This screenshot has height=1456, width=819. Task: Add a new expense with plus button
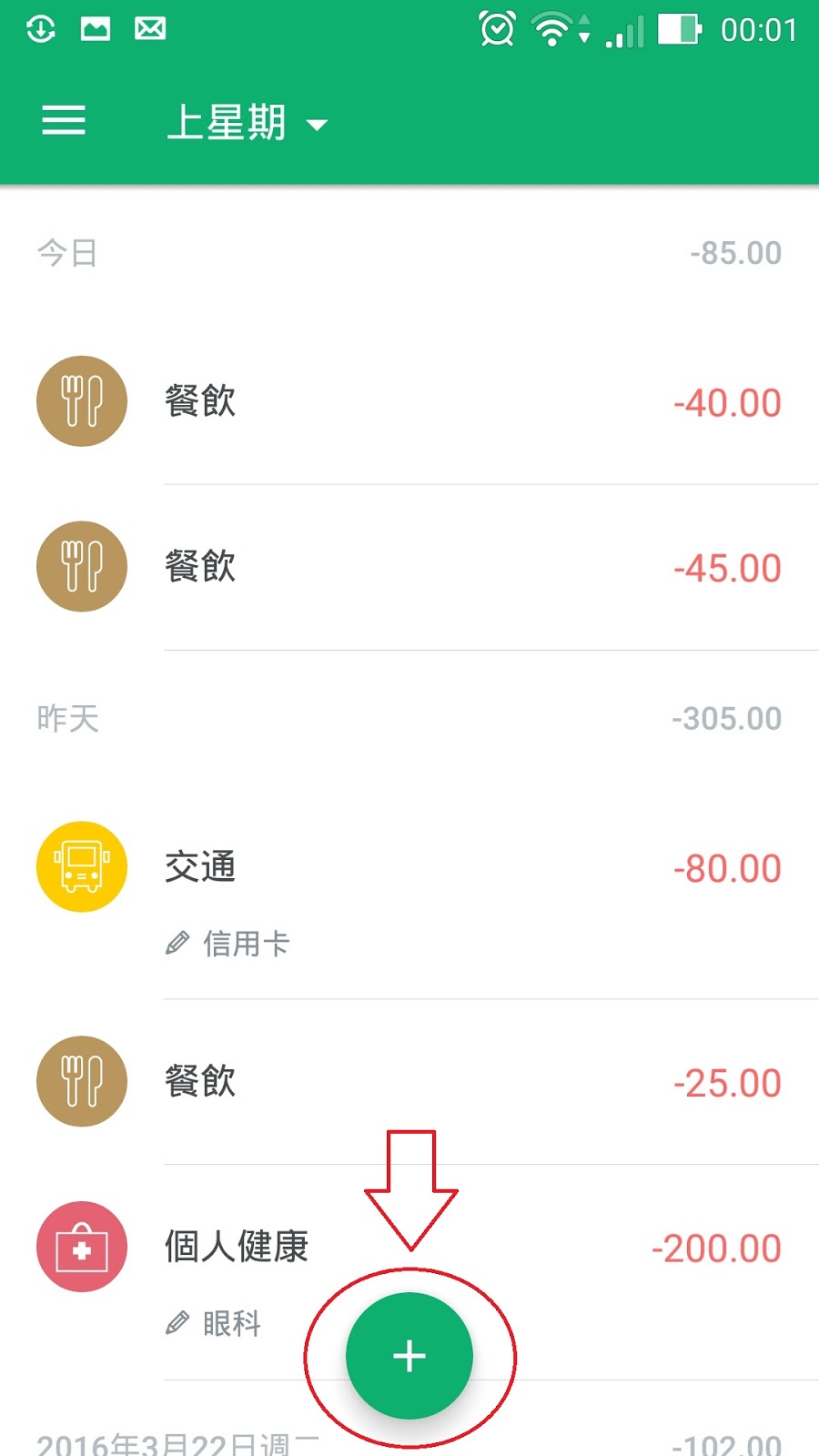[x=409, y=1355]
